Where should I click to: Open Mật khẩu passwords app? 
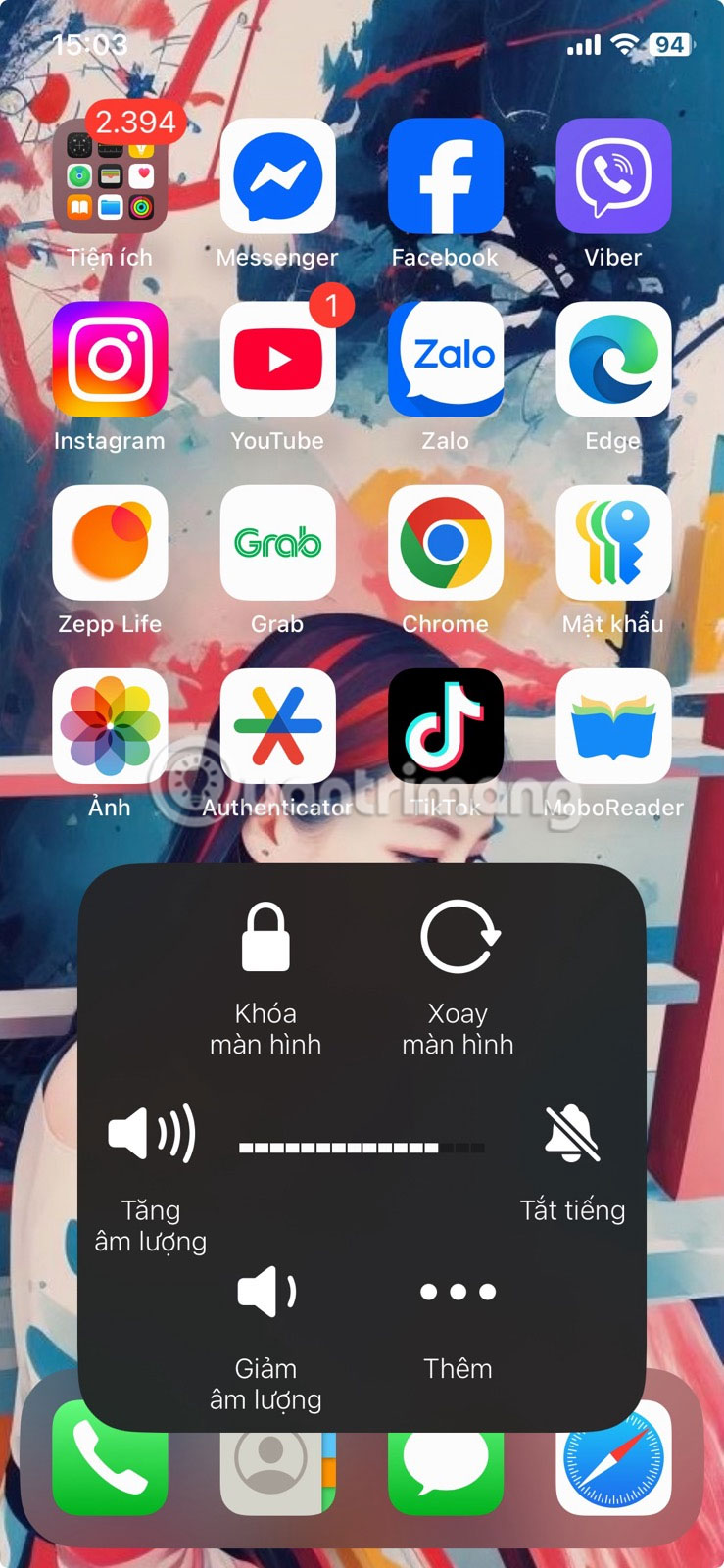point(613,543)
